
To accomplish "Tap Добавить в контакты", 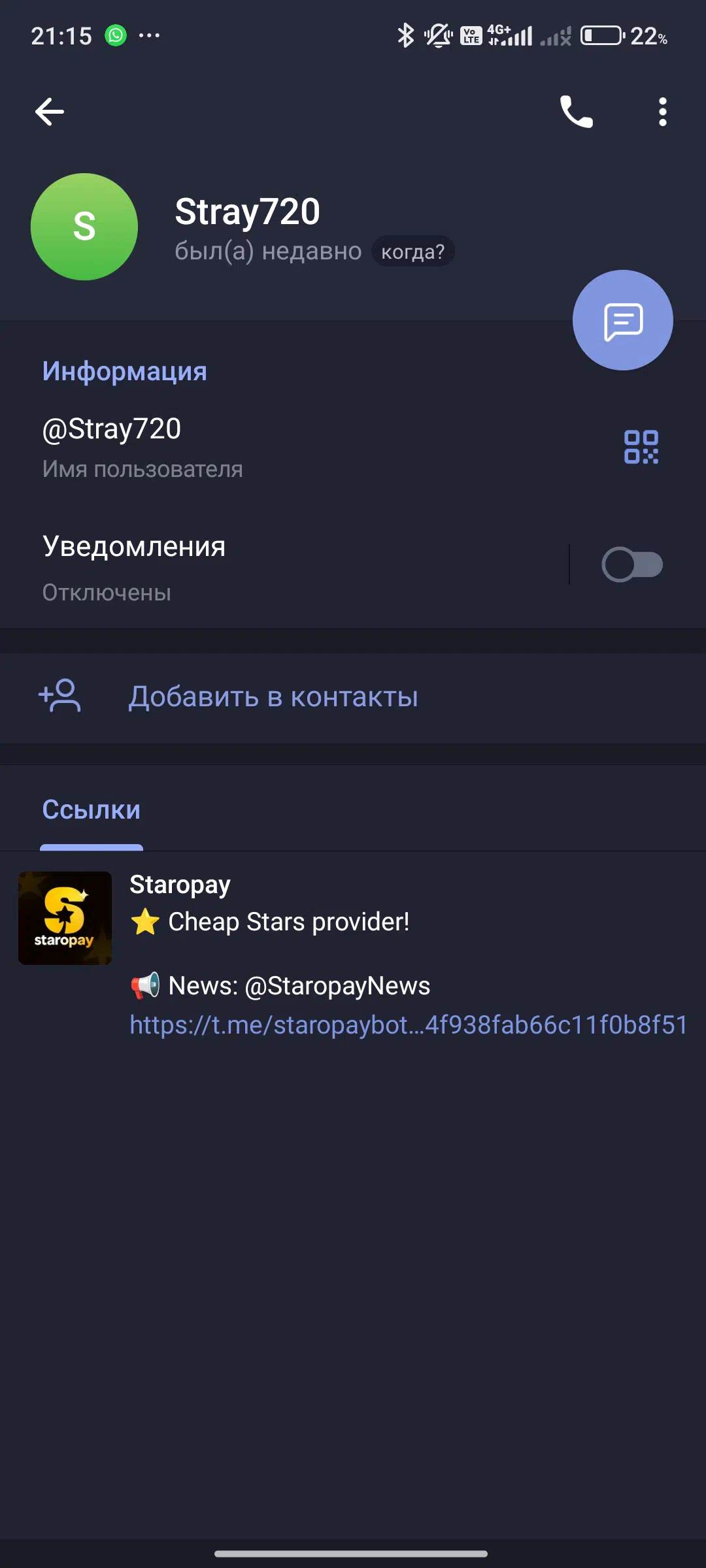I will 353,698.
